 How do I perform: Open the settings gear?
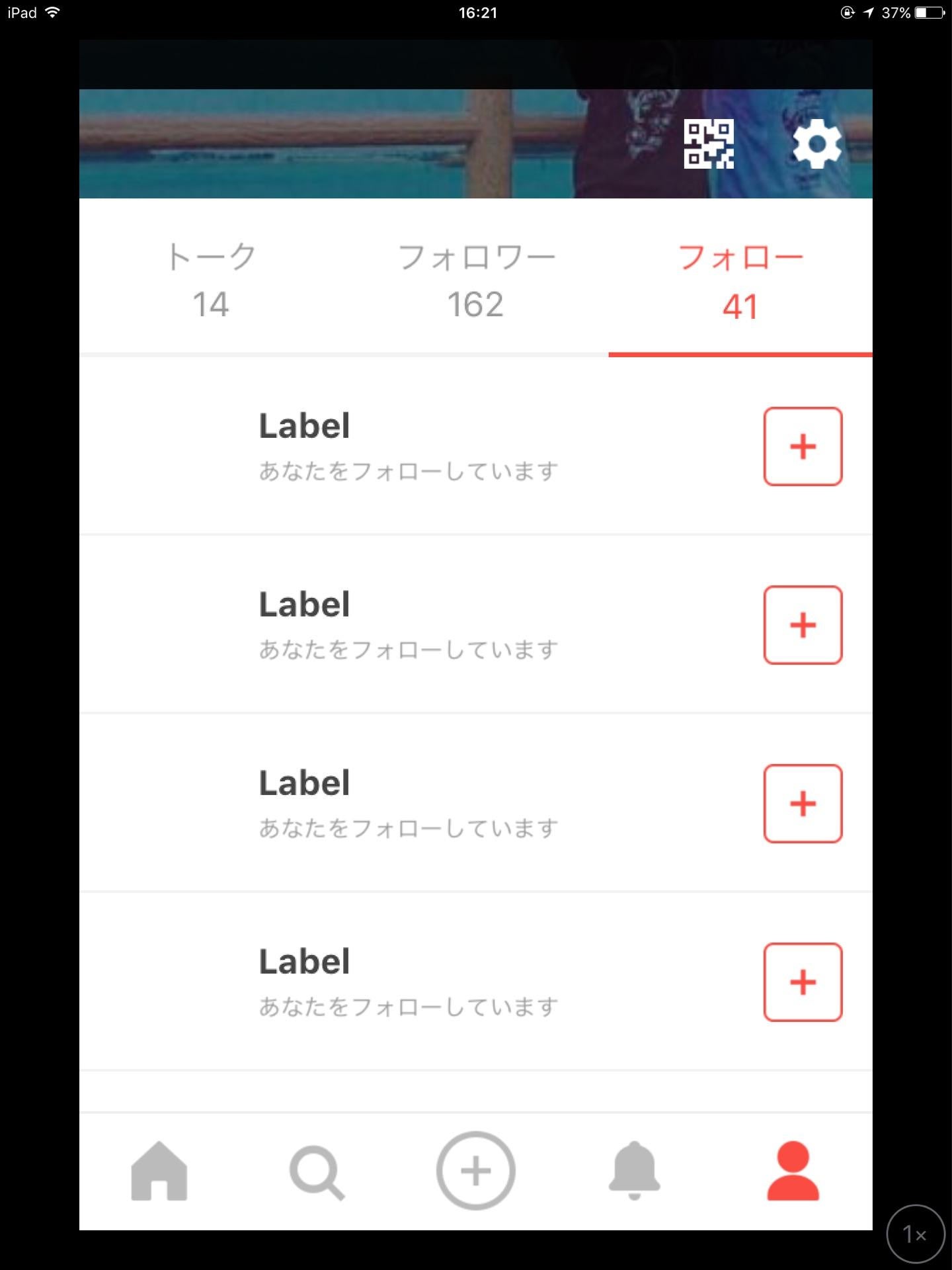pos(816,143)
